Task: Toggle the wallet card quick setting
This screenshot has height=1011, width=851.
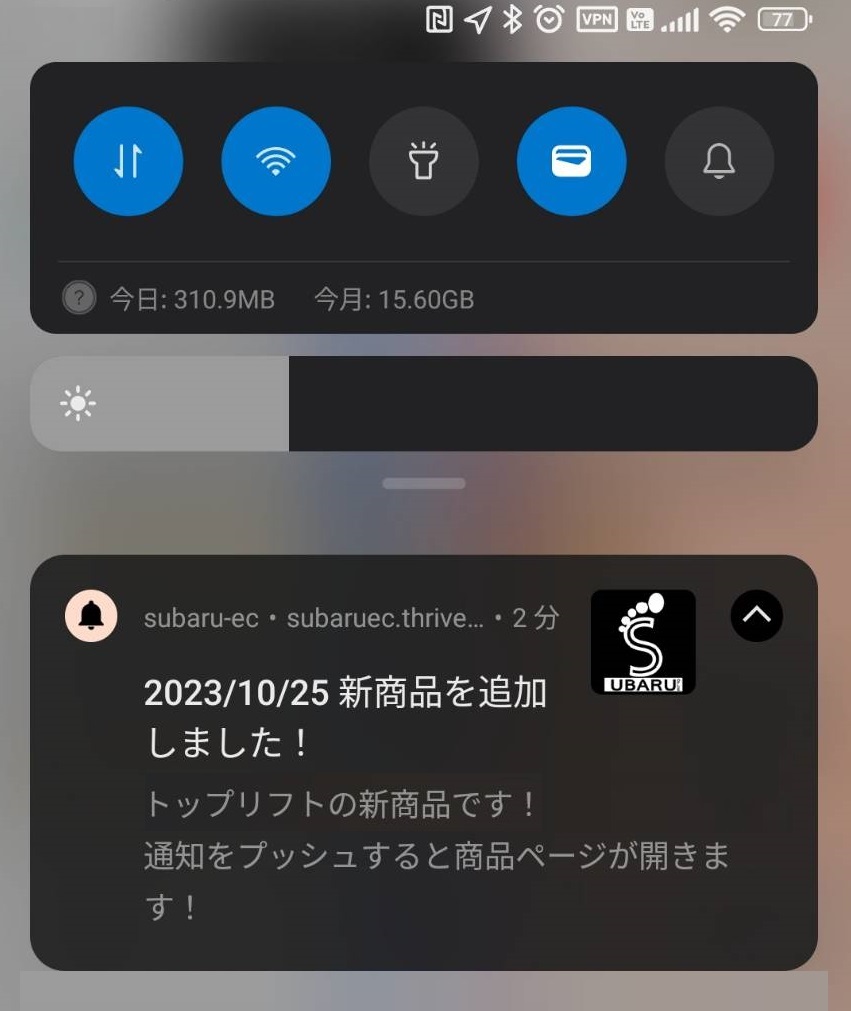Action: (571, 162)
